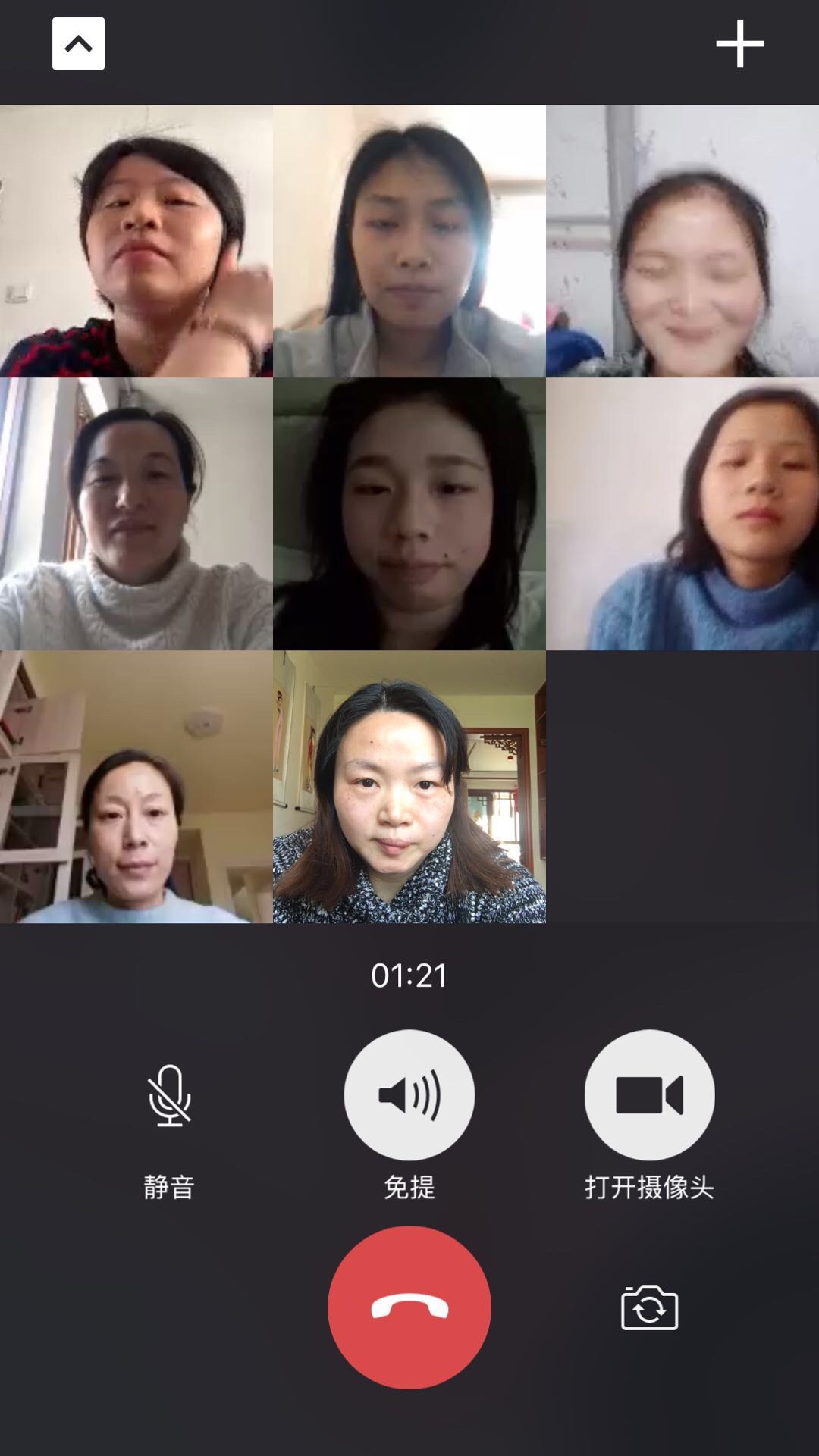Toggle the mute (静音) microphone button
Screen dimensions: 819x1456
[x=169, y=1096]
